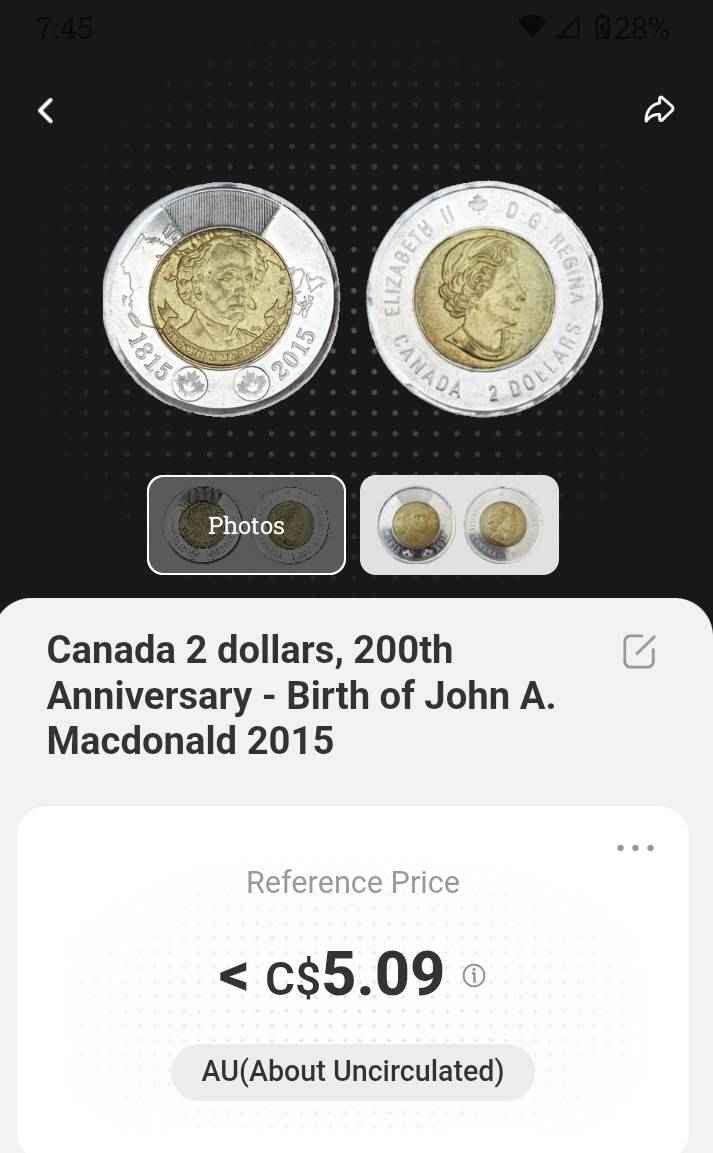This screenshot has height=1153, width=713.
Task: Select the reference coin image thumbnail
Action: (x=459, y=525)
